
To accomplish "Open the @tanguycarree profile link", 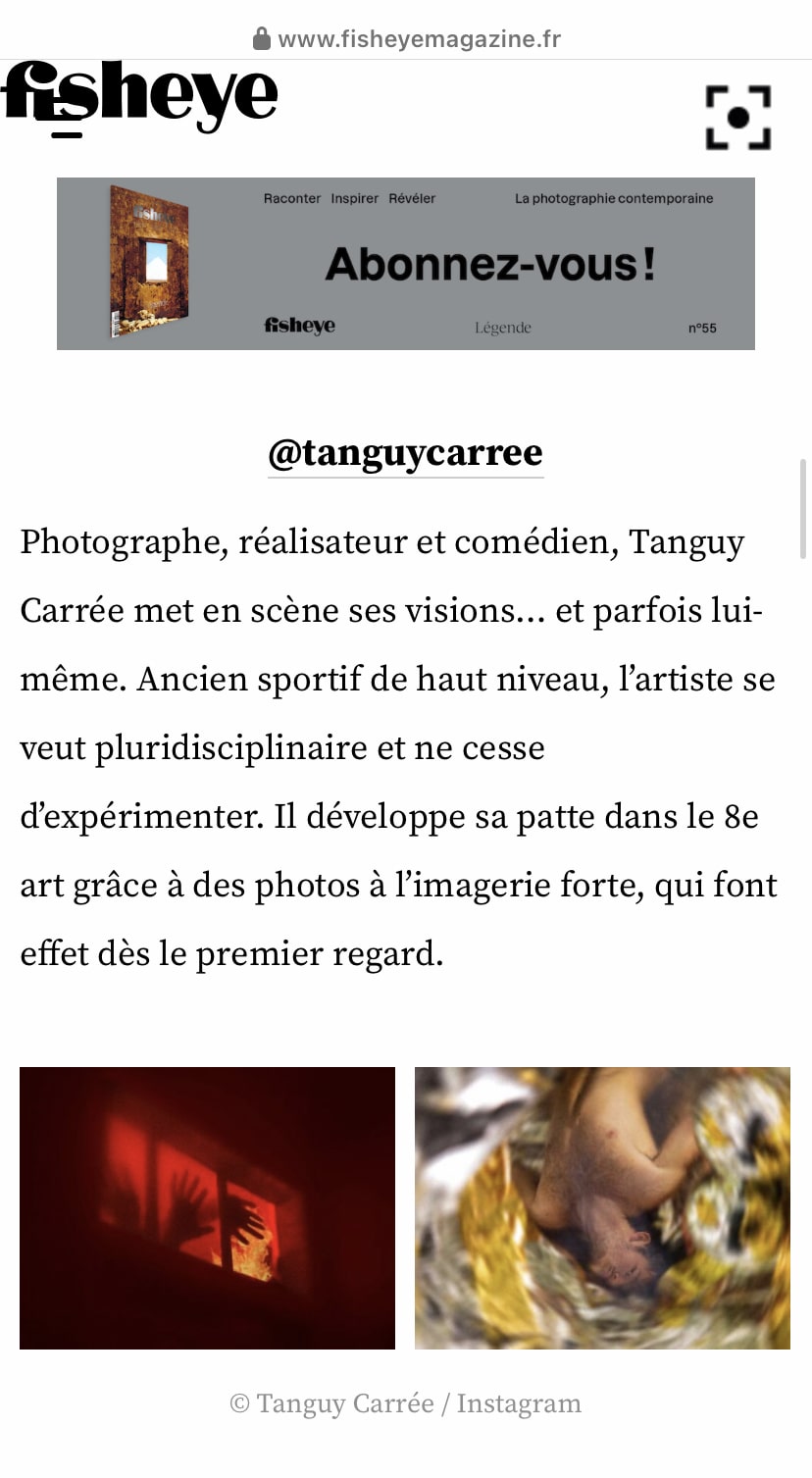I will [405, 453].
